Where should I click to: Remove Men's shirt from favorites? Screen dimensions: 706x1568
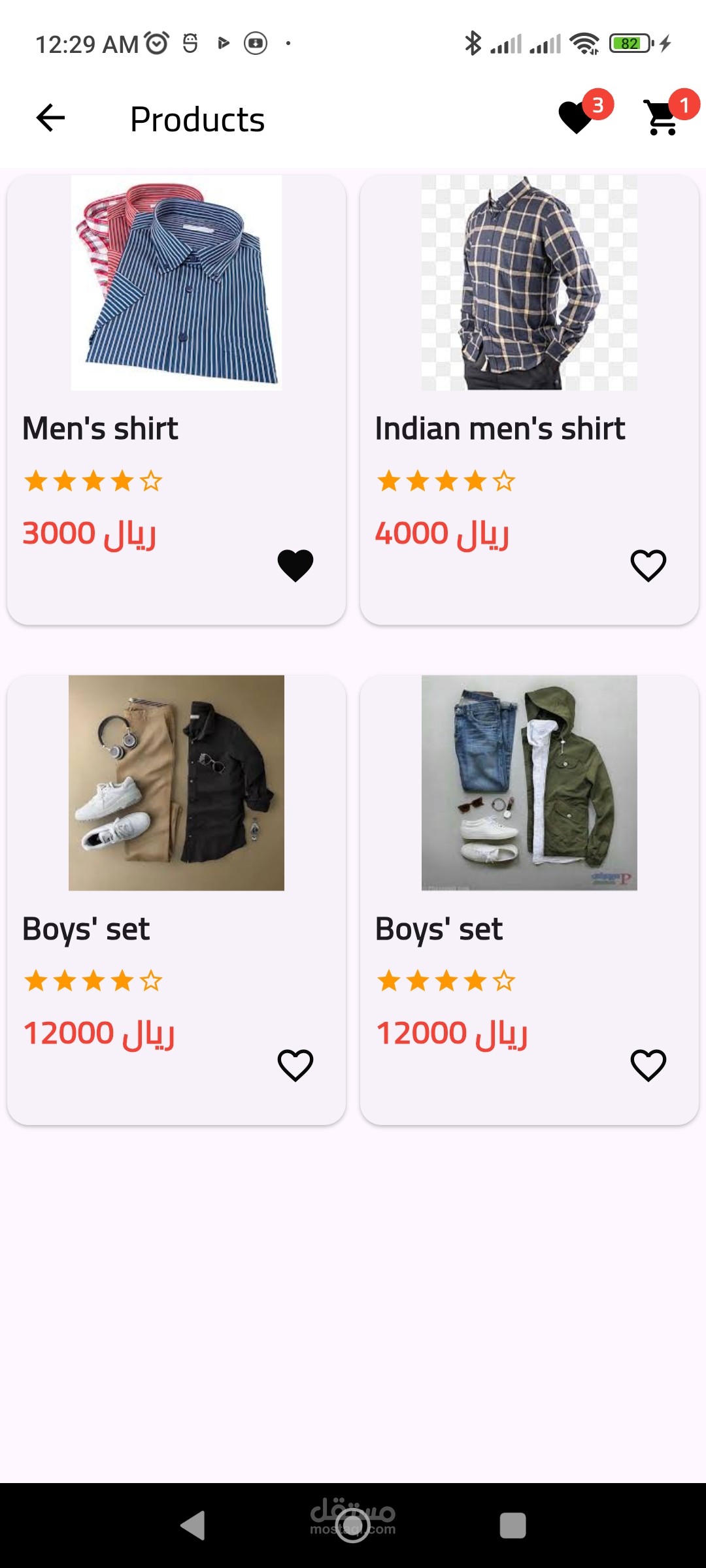pyautogui.click(x=295, y=565)
